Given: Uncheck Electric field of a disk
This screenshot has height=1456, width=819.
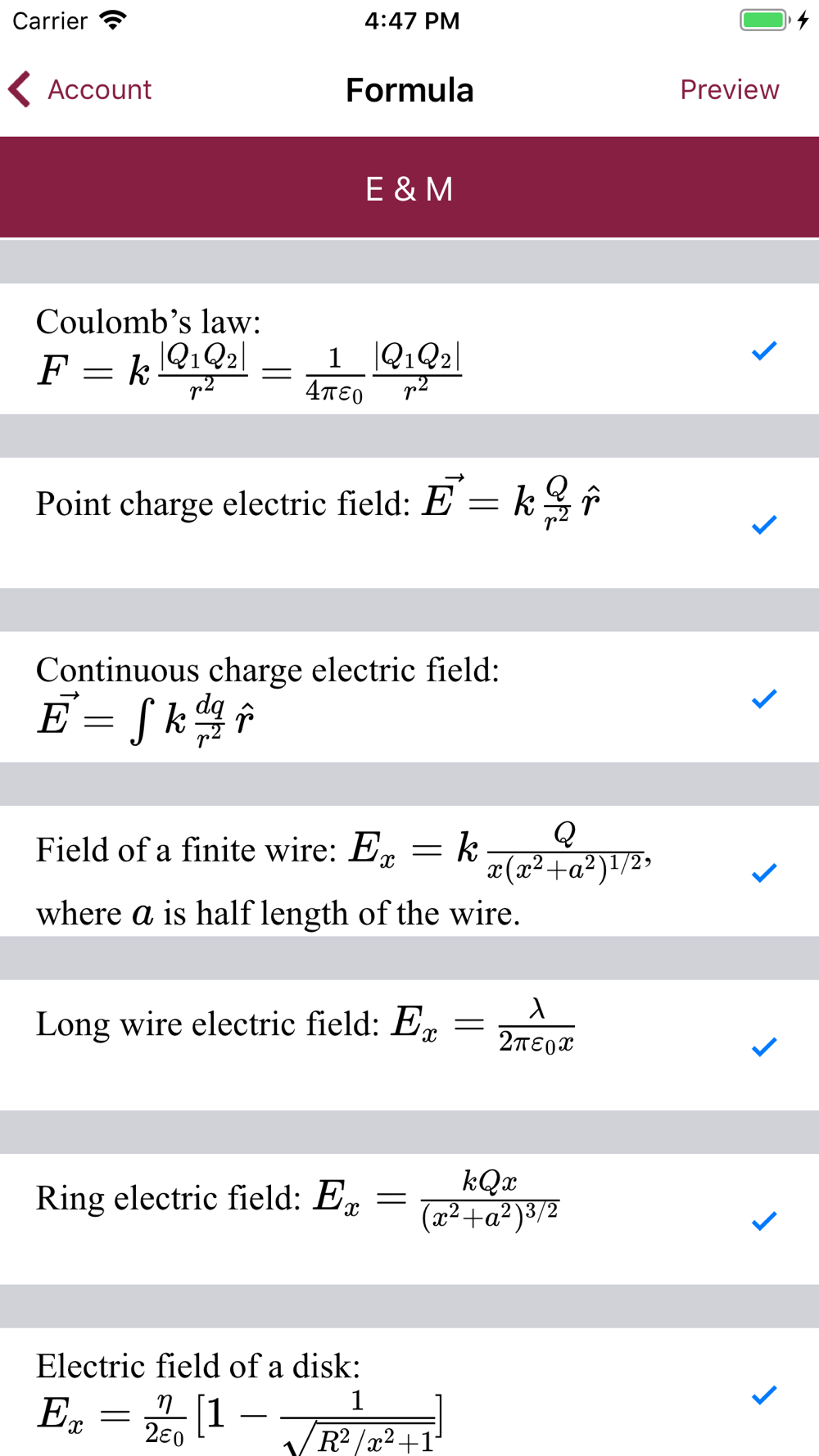Looking at the screenshot, I should click(x=409, y=1392).
